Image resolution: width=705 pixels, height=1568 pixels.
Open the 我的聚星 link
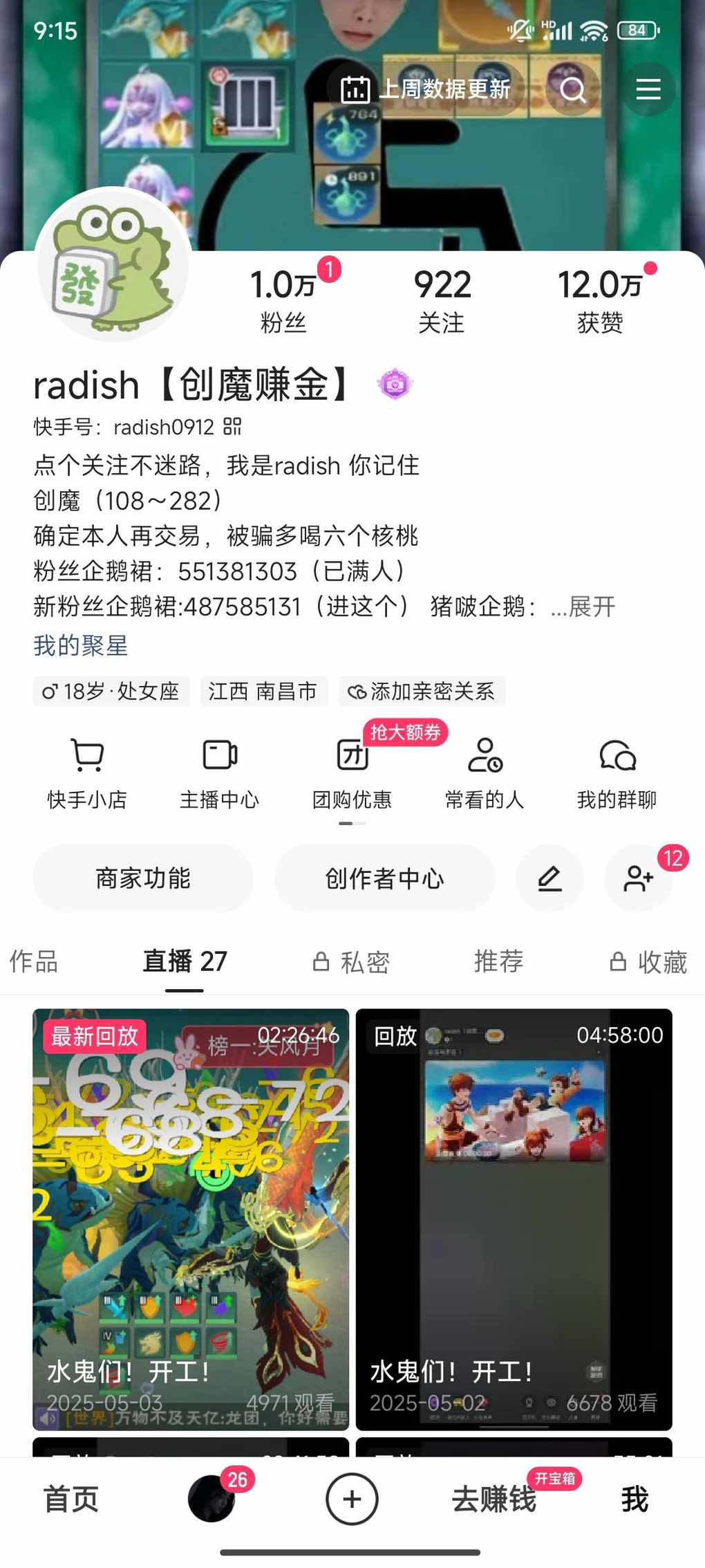point(81,645)
